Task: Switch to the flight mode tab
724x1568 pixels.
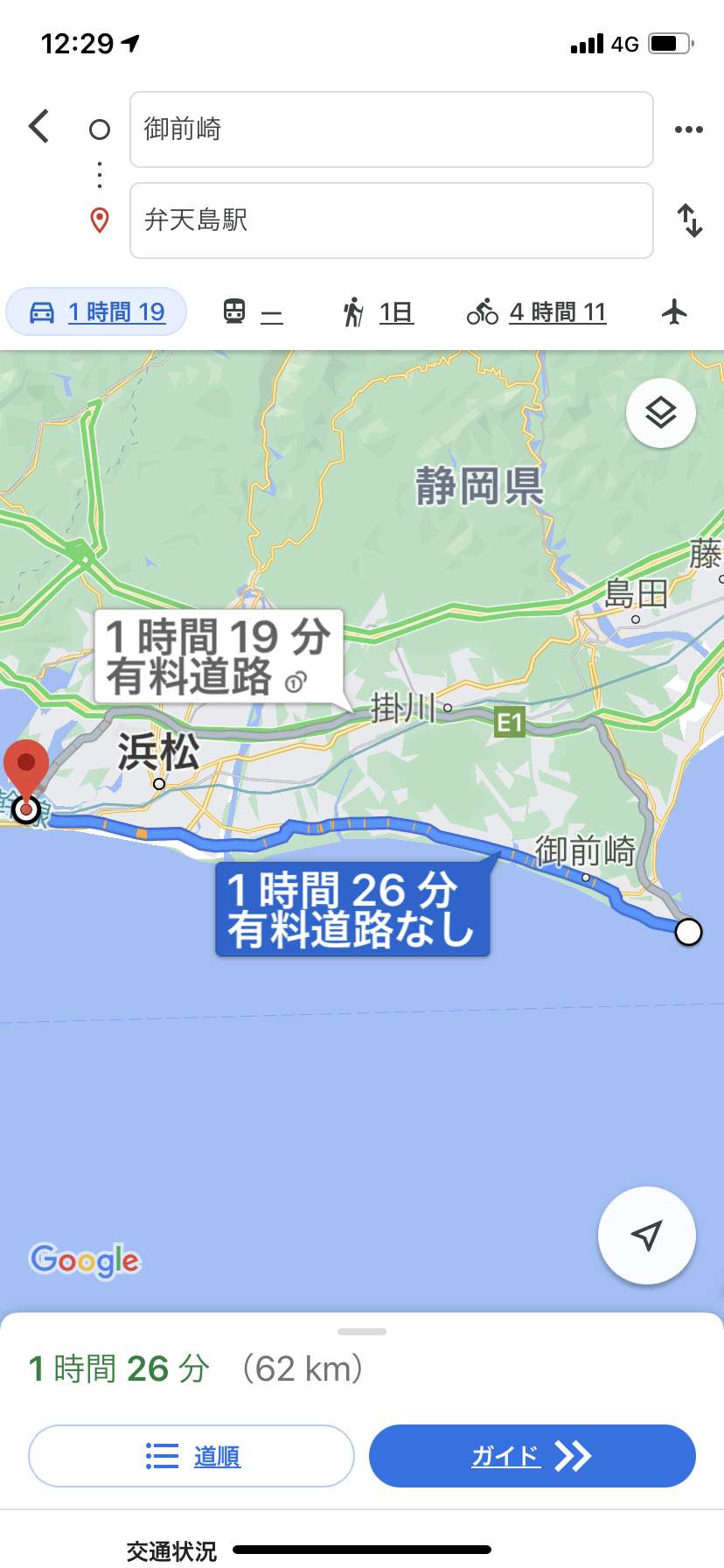Action: (674, 311)
